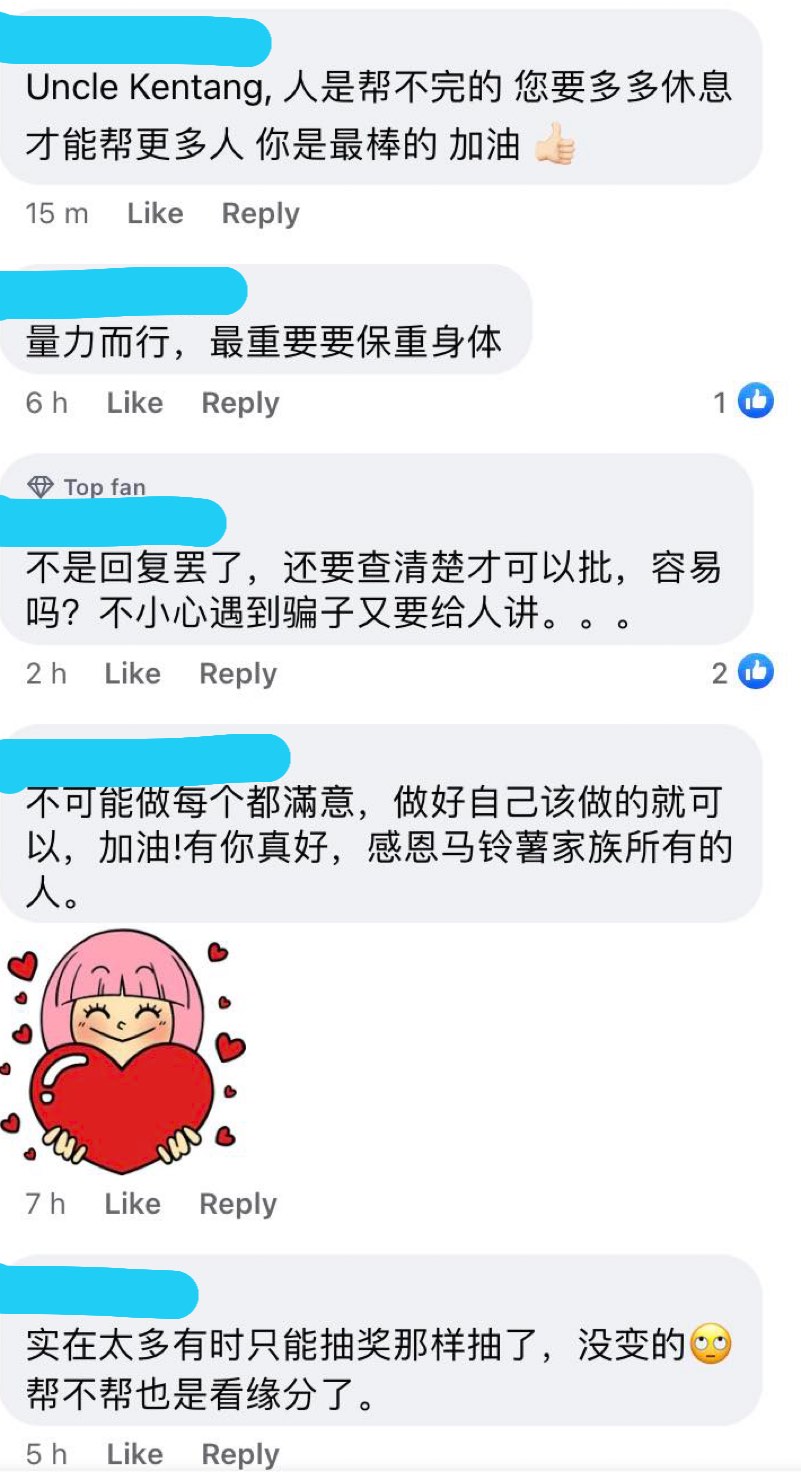This screenshot has height=1472, width=801.
Task: Like the Uncle Kentang comment from 15 m ago
Action: click(155, 214)
